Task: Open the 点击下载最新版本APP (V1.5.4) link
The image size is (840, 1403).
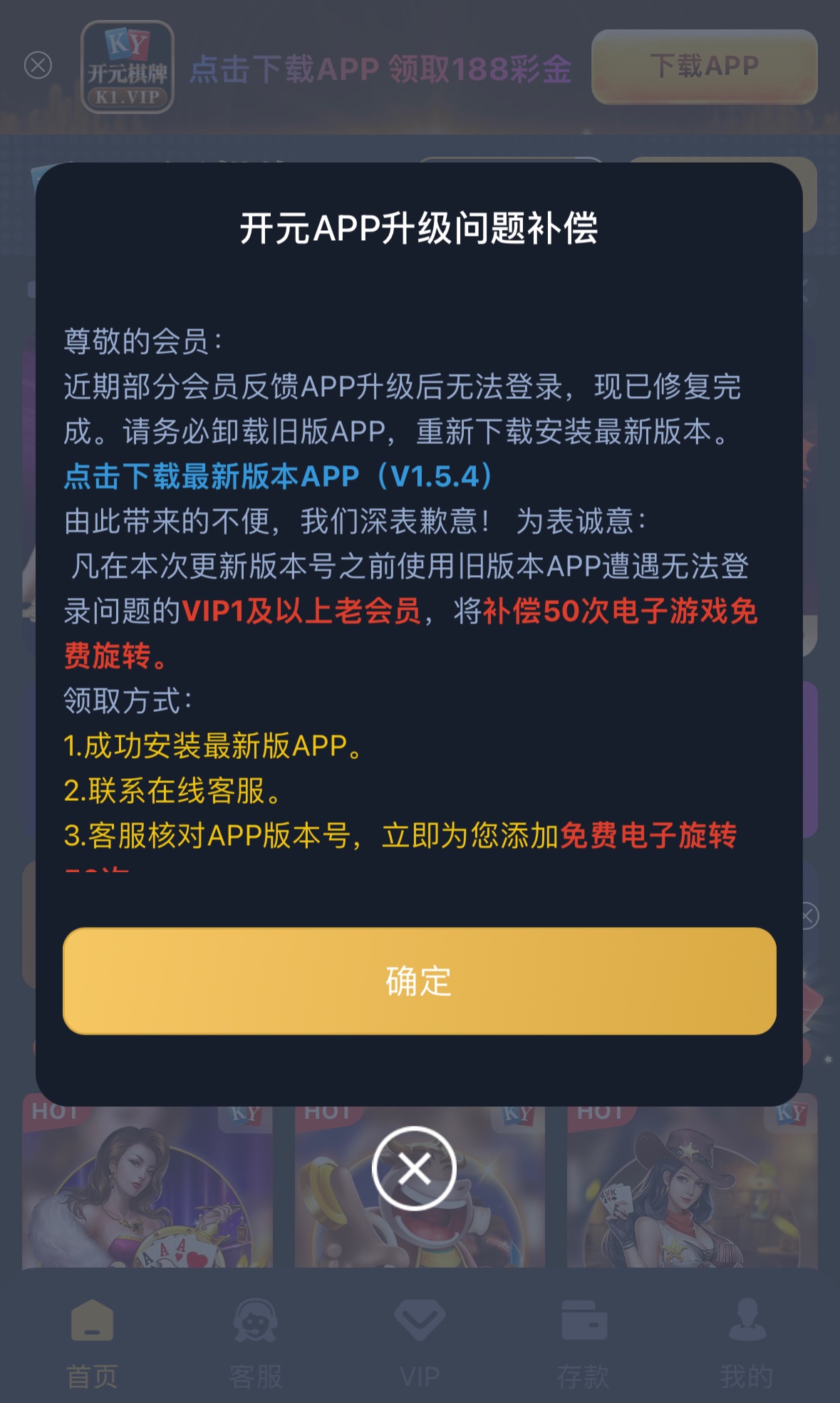Action: pos(278,476)
